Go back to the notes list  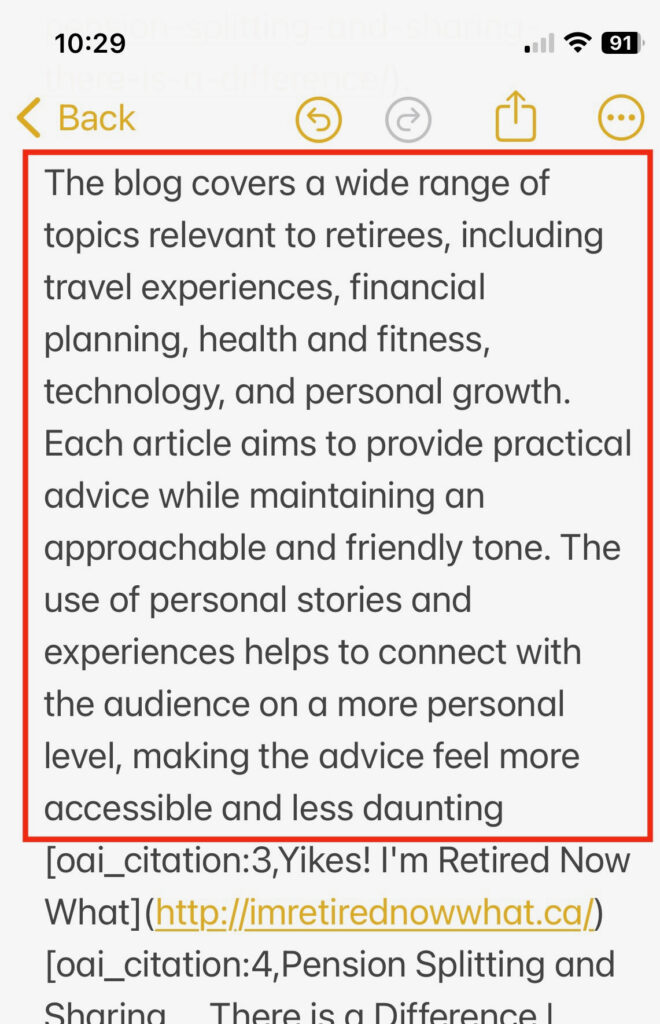76,119
